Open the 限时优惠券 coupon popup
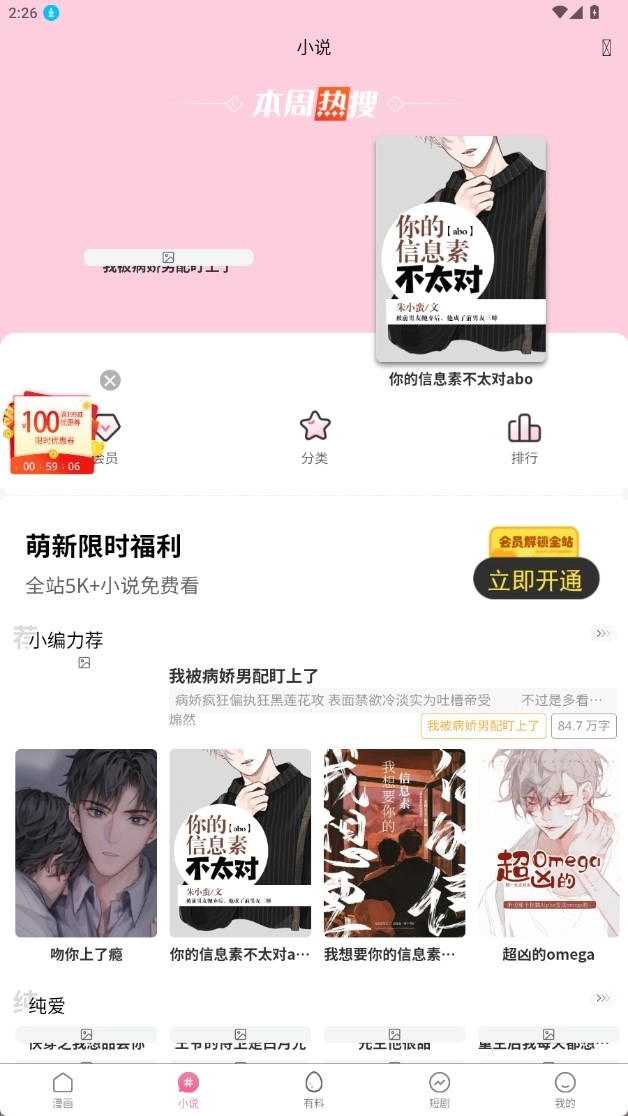Viewport: 628px width, 1116px height. [52, 434]
